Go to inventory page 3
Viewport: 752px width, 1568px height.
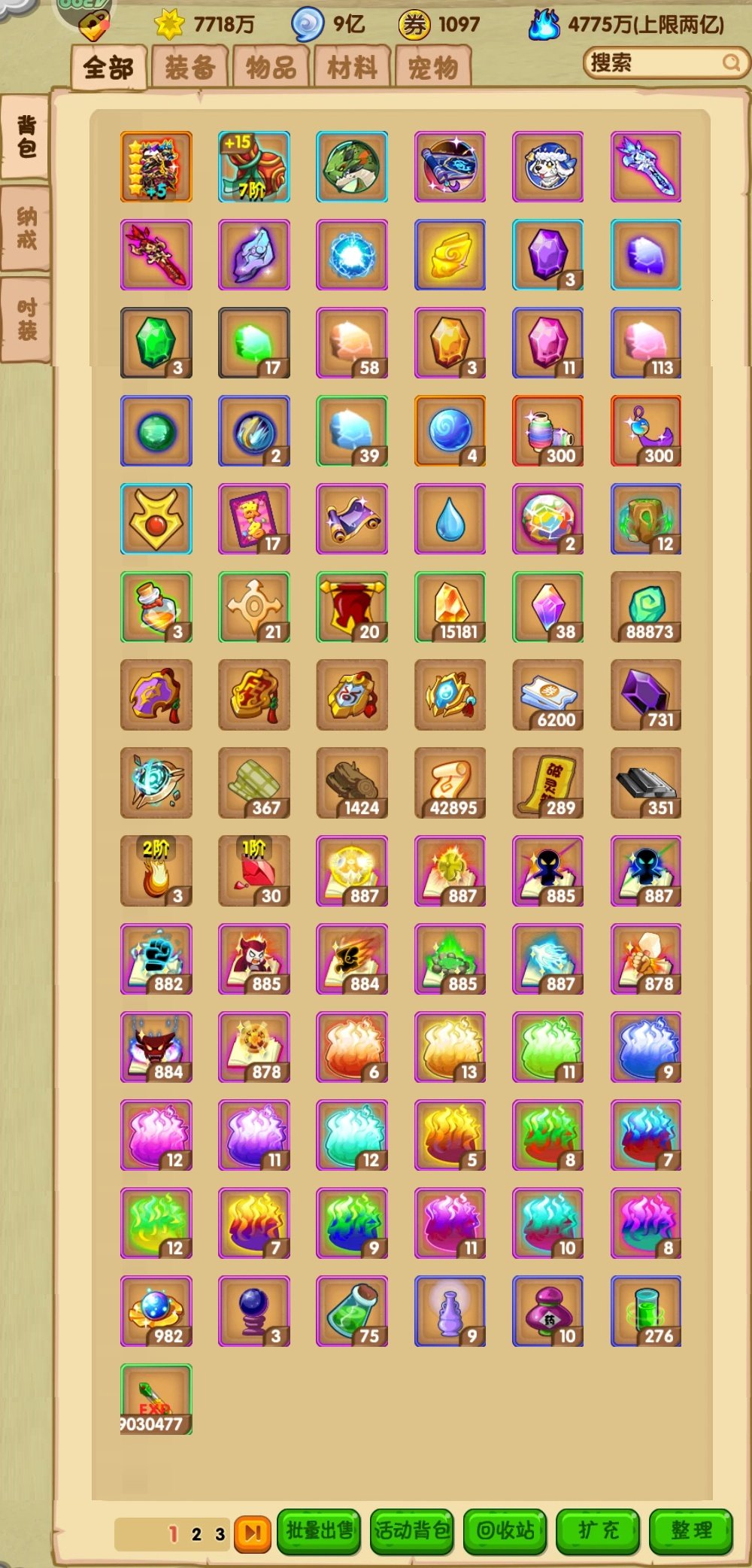click(x=220, y=1534)
